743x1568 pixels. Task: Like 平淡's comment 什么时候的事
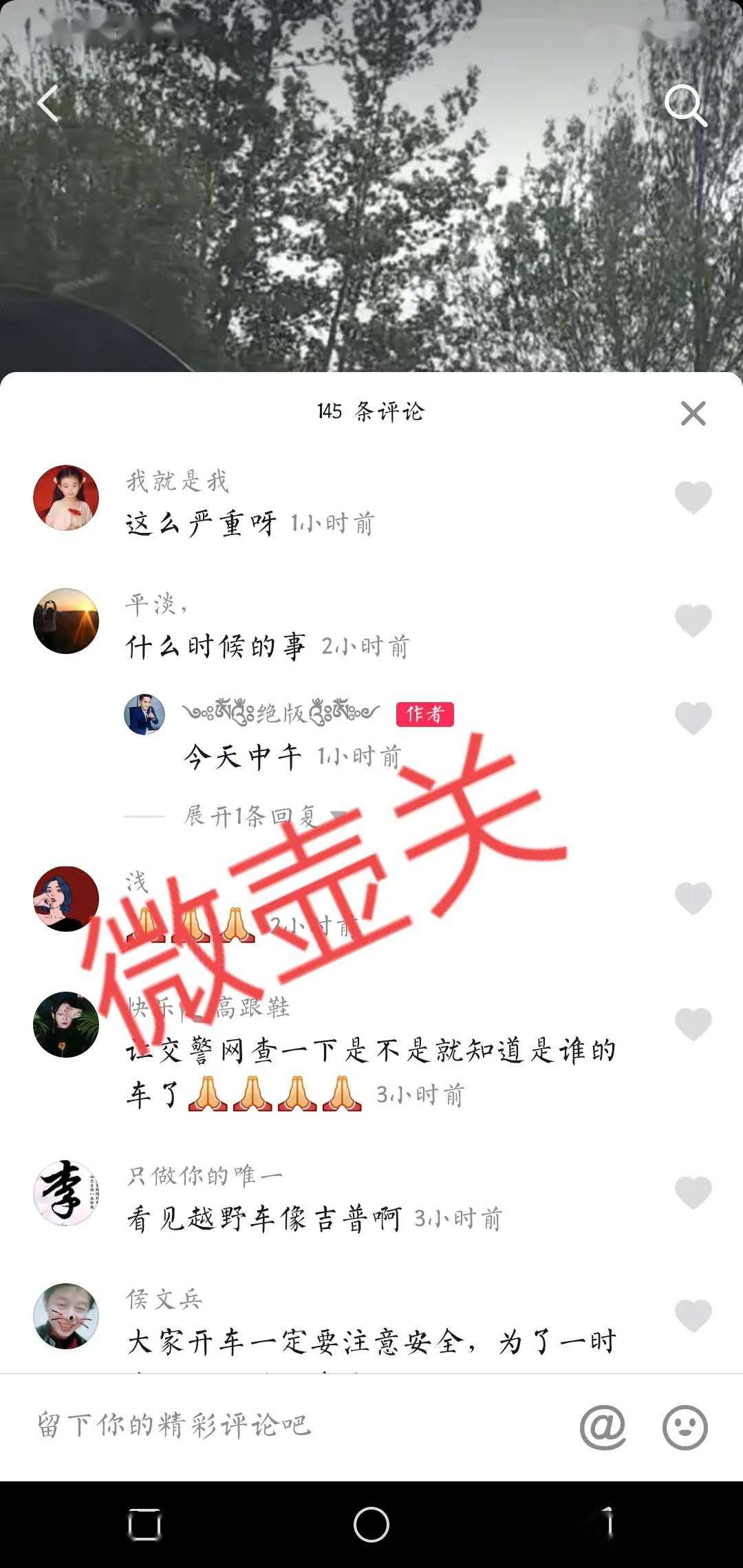tap(693, 620)
